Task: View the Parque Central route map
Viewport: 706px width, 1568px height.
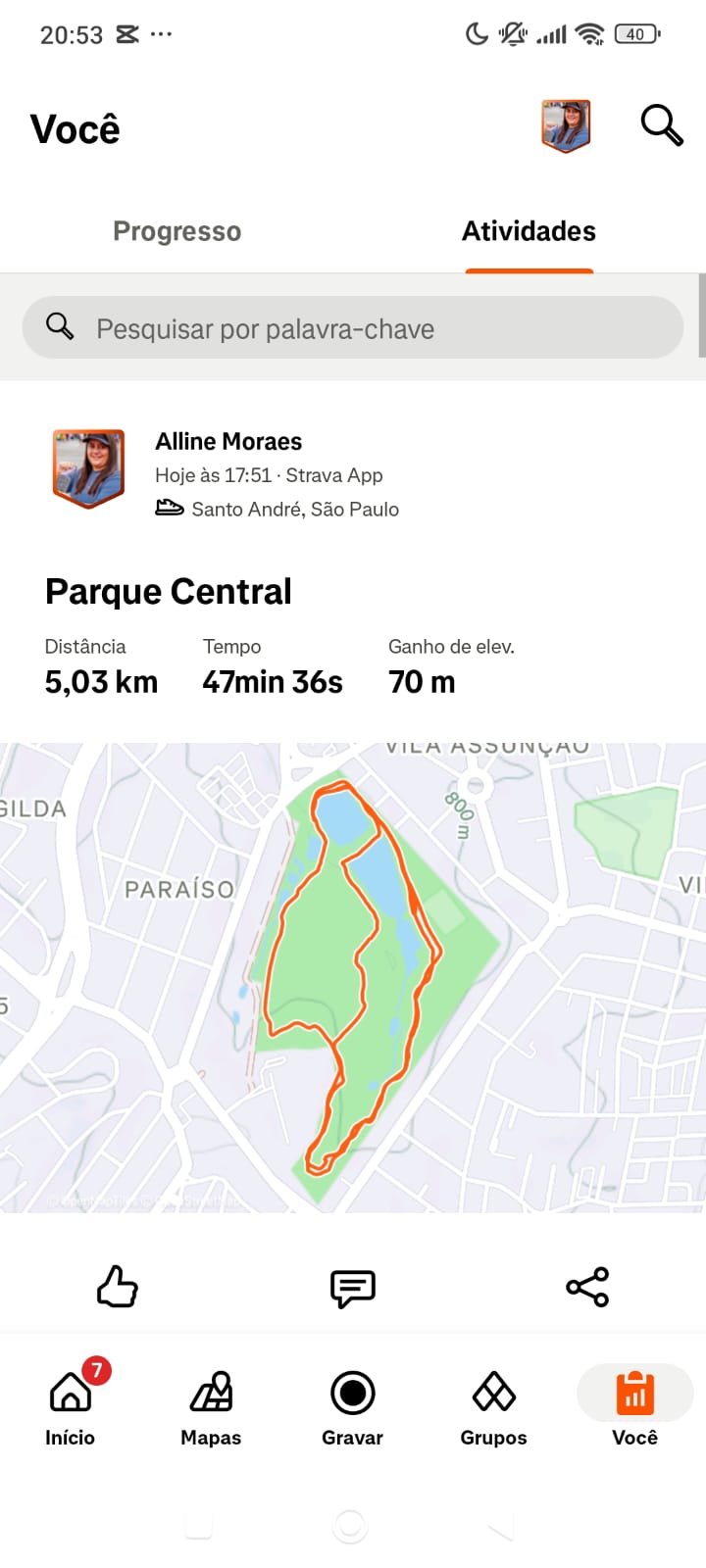Action: pos(353,977)
